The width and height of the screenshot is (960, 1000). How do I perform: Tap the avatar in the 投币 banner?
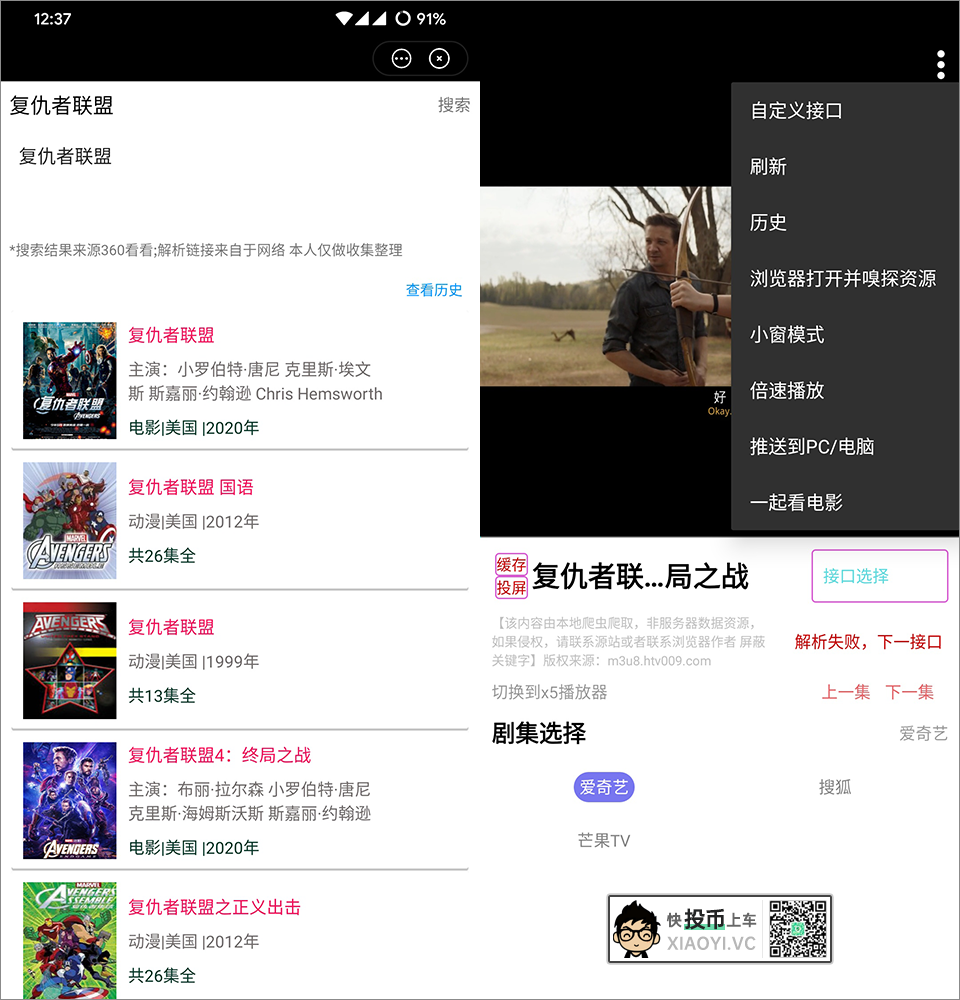[x=637, y=928]
